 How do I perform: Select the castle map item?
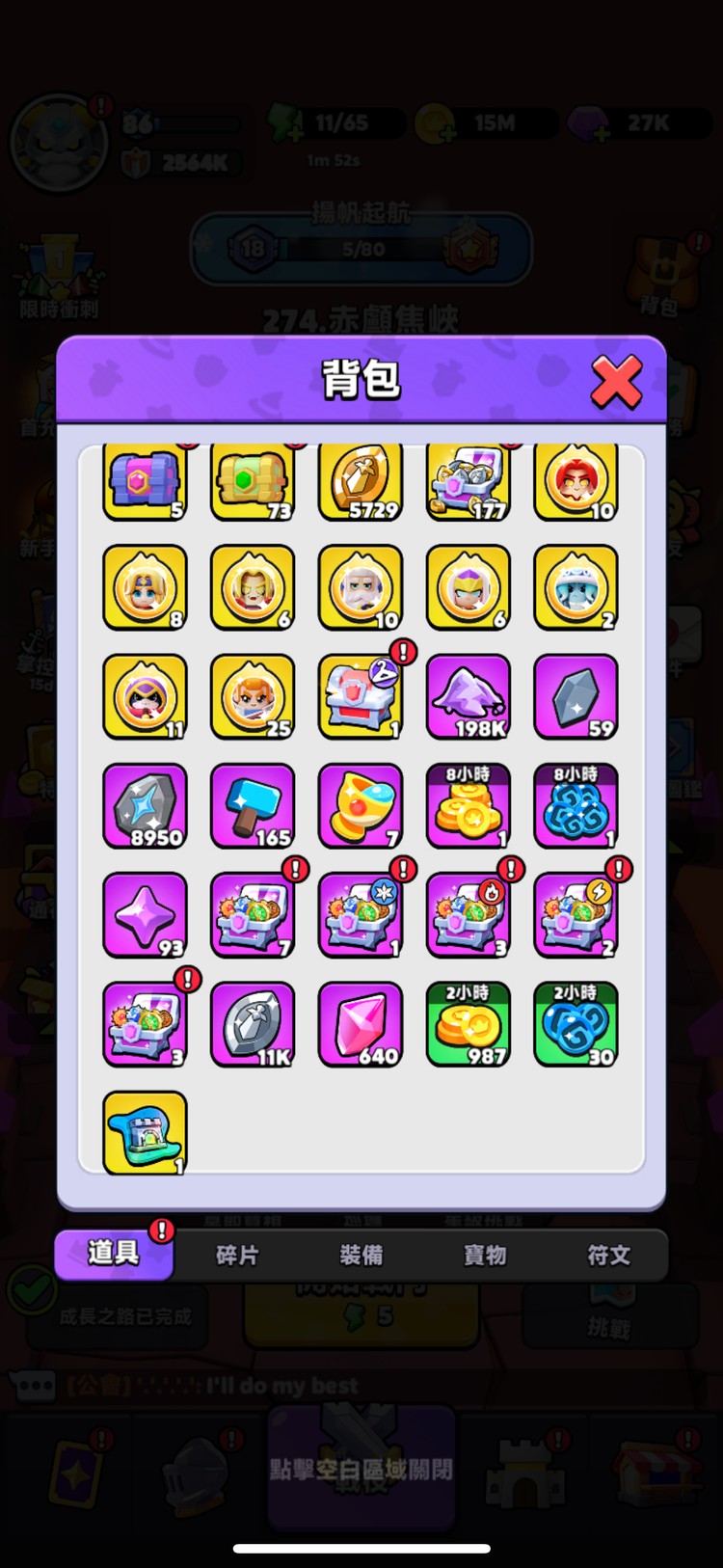[x=145, y=1133]
